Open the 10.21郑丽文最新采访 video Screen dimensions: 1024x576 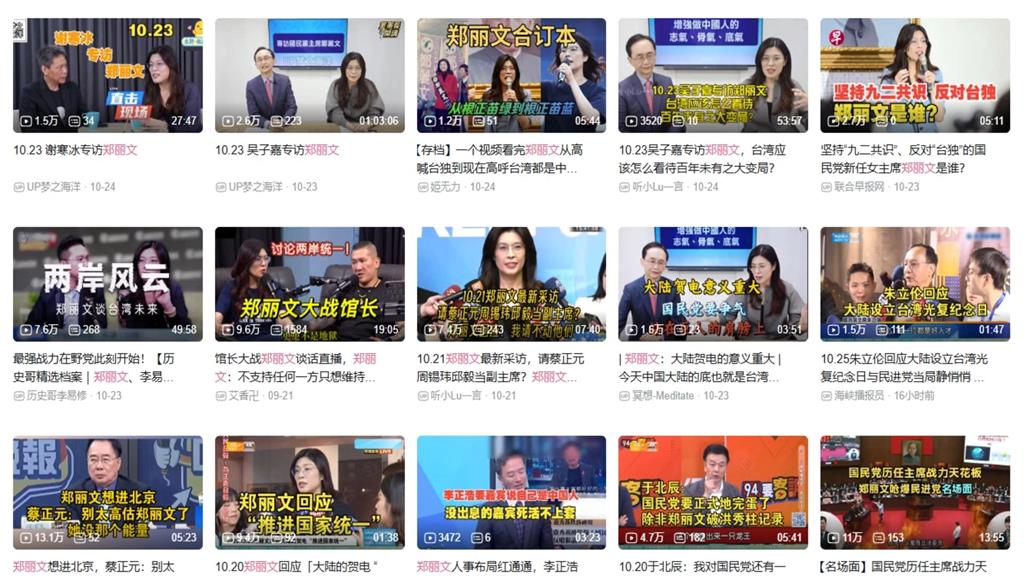coord(511,284)
